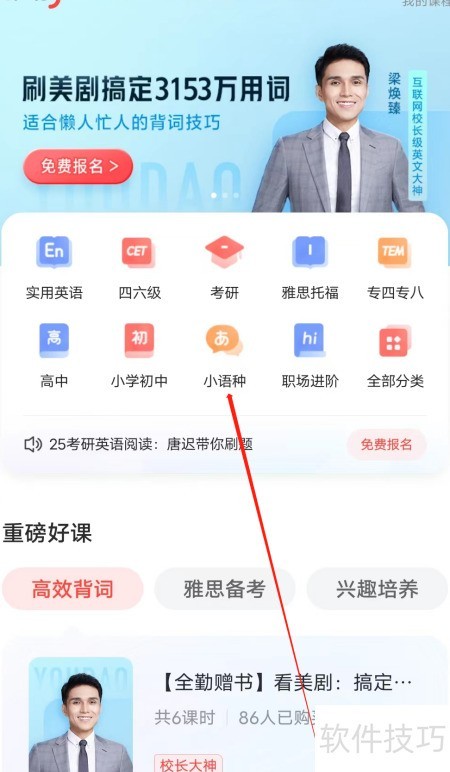Open the 职场进阶 category
The height and width of the screenshot is (772, 450).
(x=310, y=355)
